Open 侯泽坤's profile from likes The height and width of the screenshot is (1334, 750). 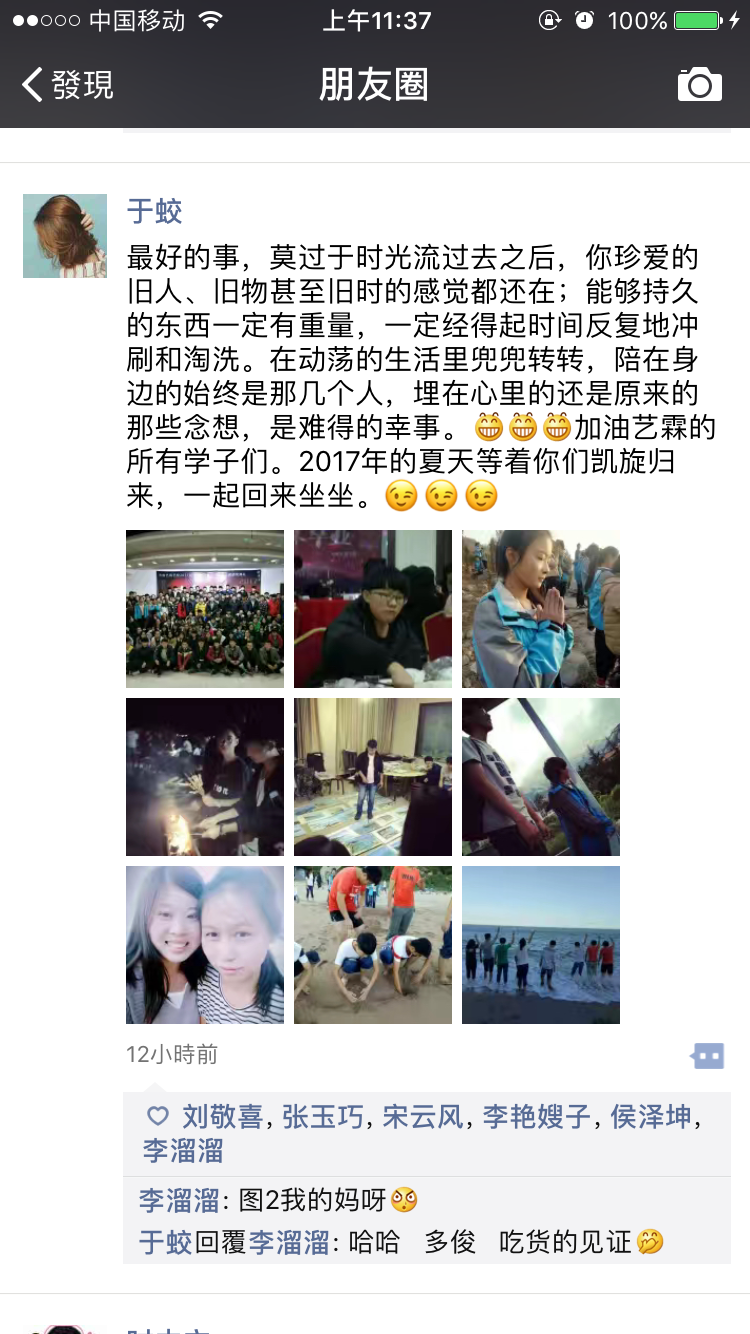click(x=651, y=1117)
